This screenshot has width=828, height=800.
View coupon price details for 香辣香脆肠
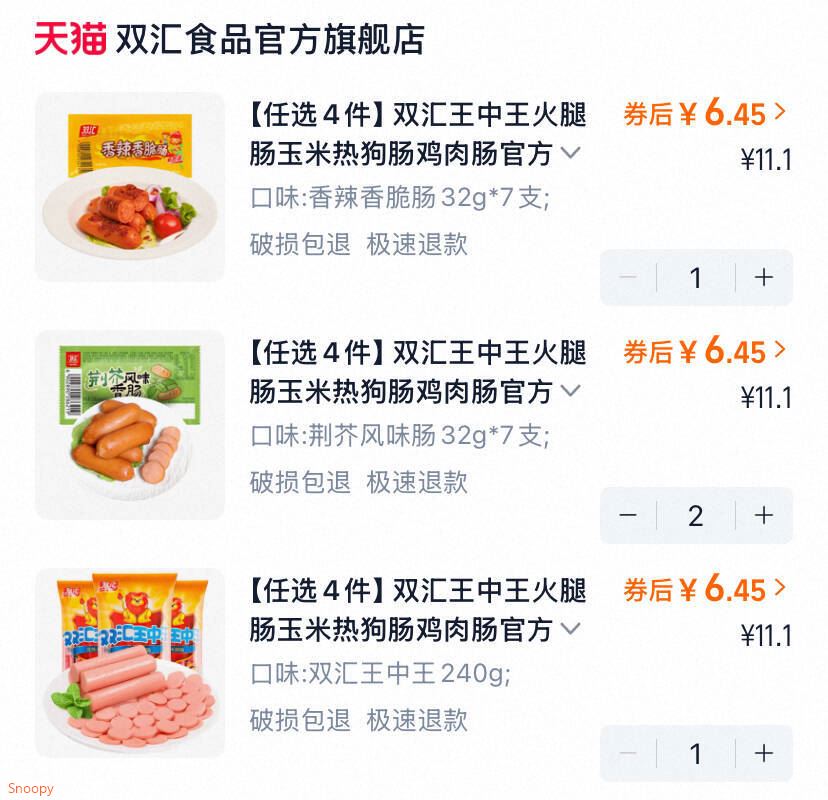point(705,113)
